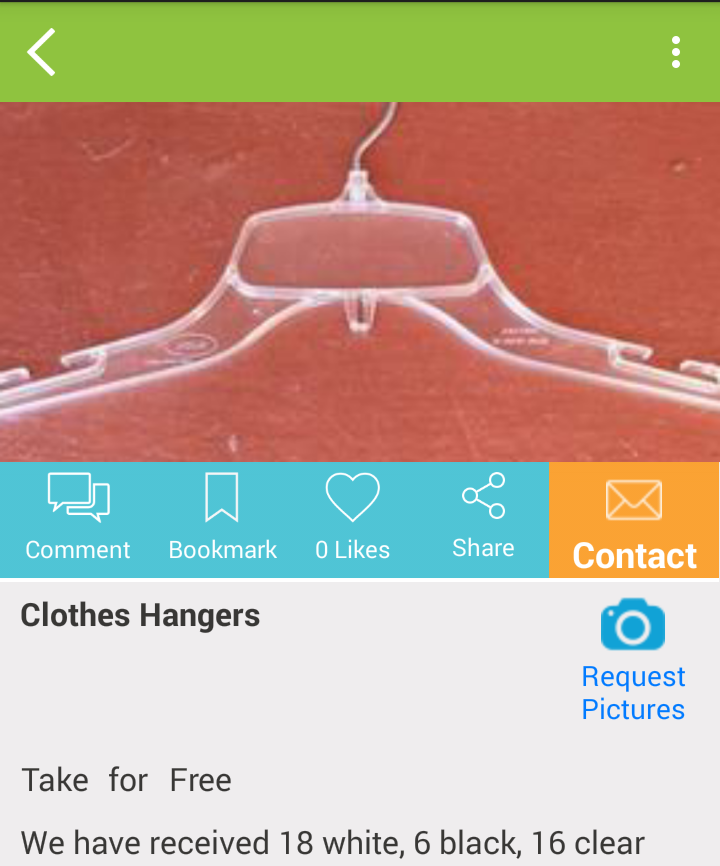Bookmark this Clothes Hangers listing
Image resolution: width=720 pixels, height=866 pixels.
pos(222,518)
